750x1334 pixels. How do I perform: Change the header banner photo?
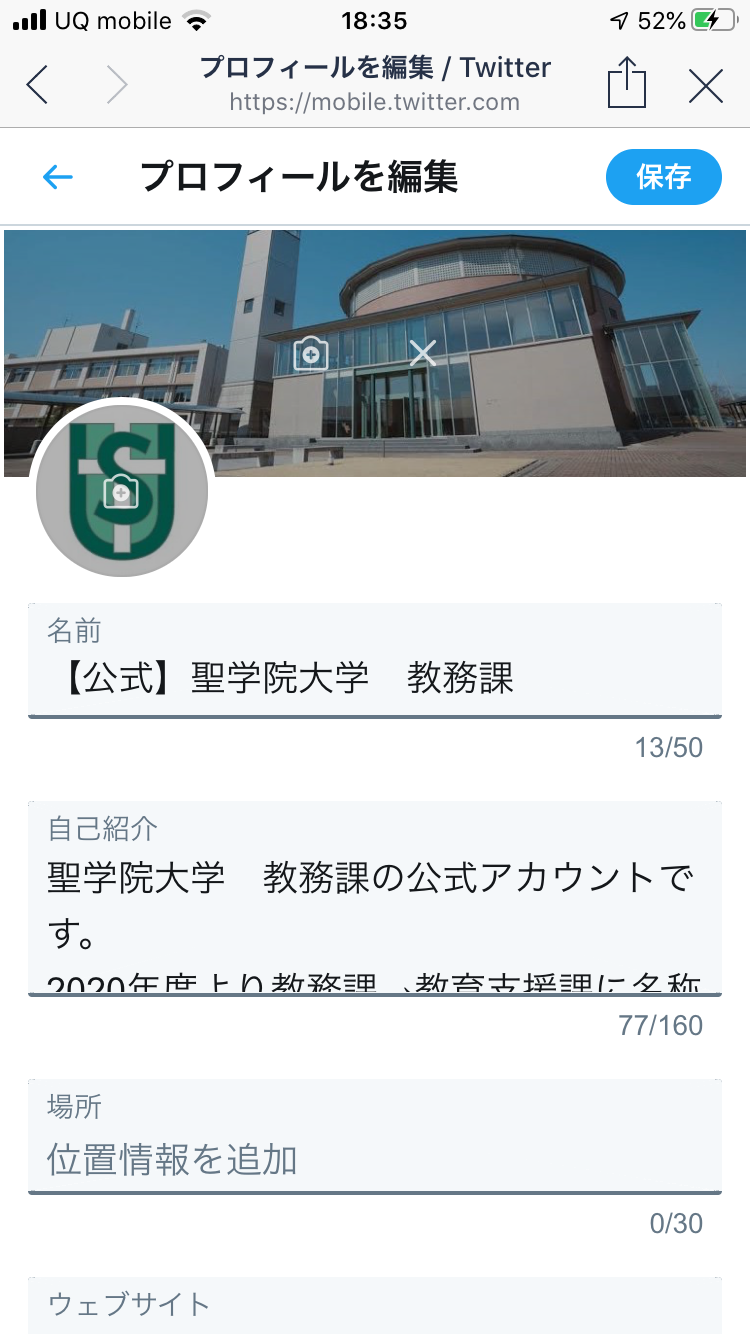pyautogui.click(x=311, y=353)
